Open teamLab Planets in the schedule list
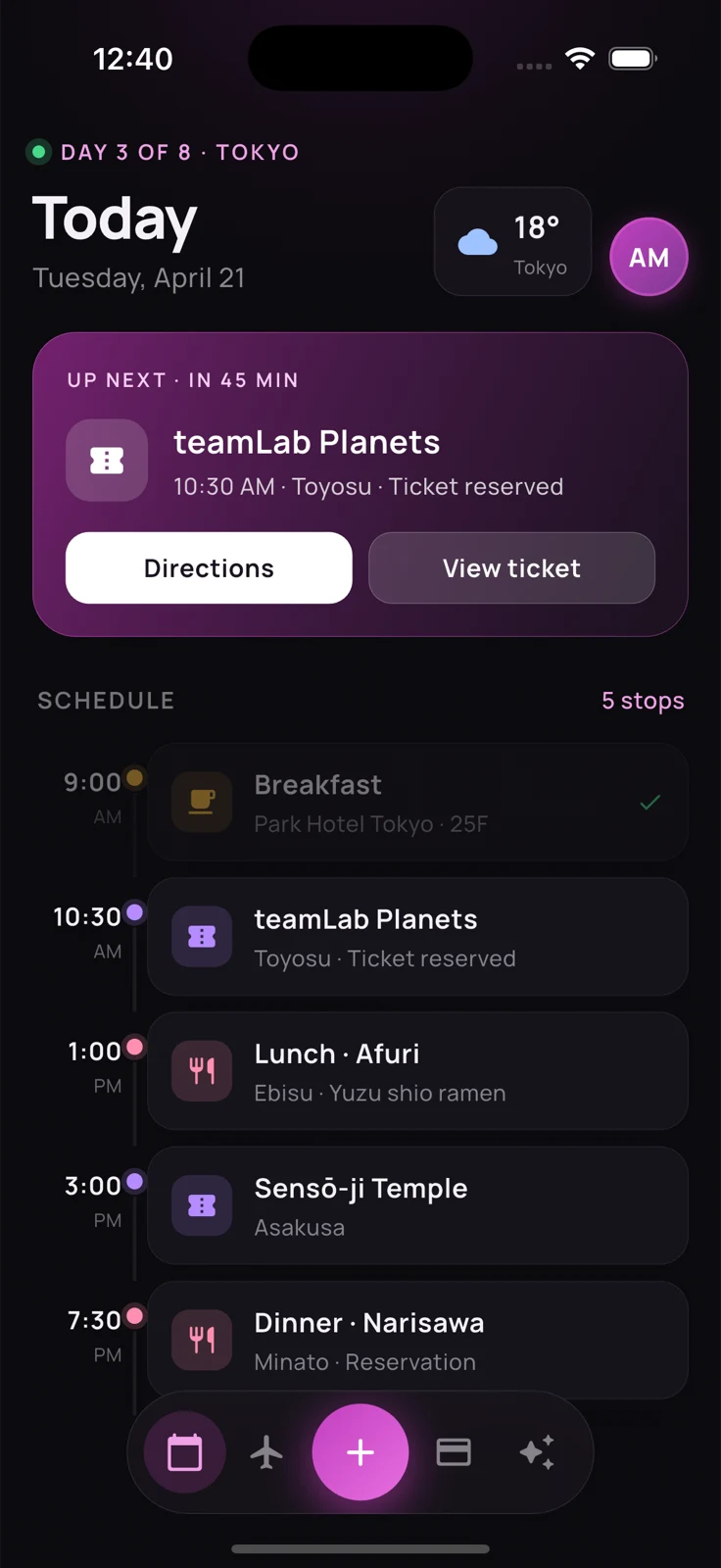721x1568 pixels. click(x=417, y=937)
